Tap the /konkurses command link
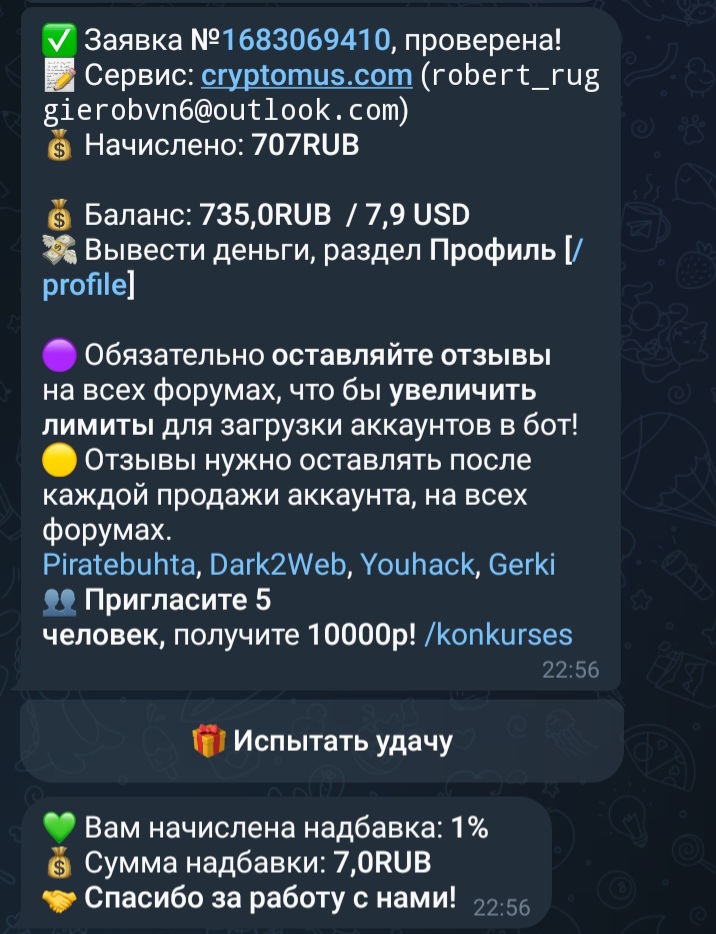The image size is (716, 934). click(x=498, y=634)
